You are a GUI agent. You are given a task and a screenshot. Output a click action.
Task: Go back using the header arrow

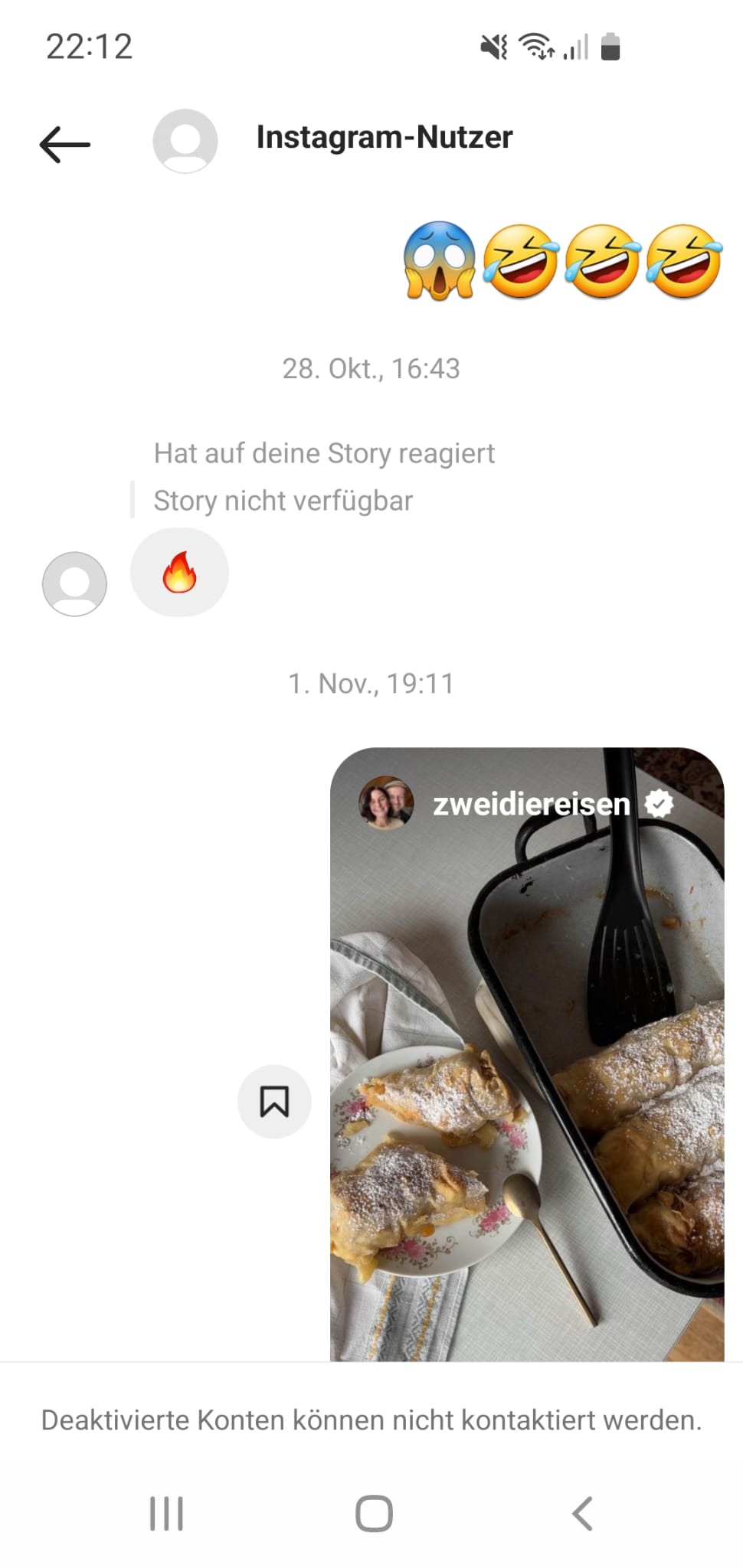(65, 143)
